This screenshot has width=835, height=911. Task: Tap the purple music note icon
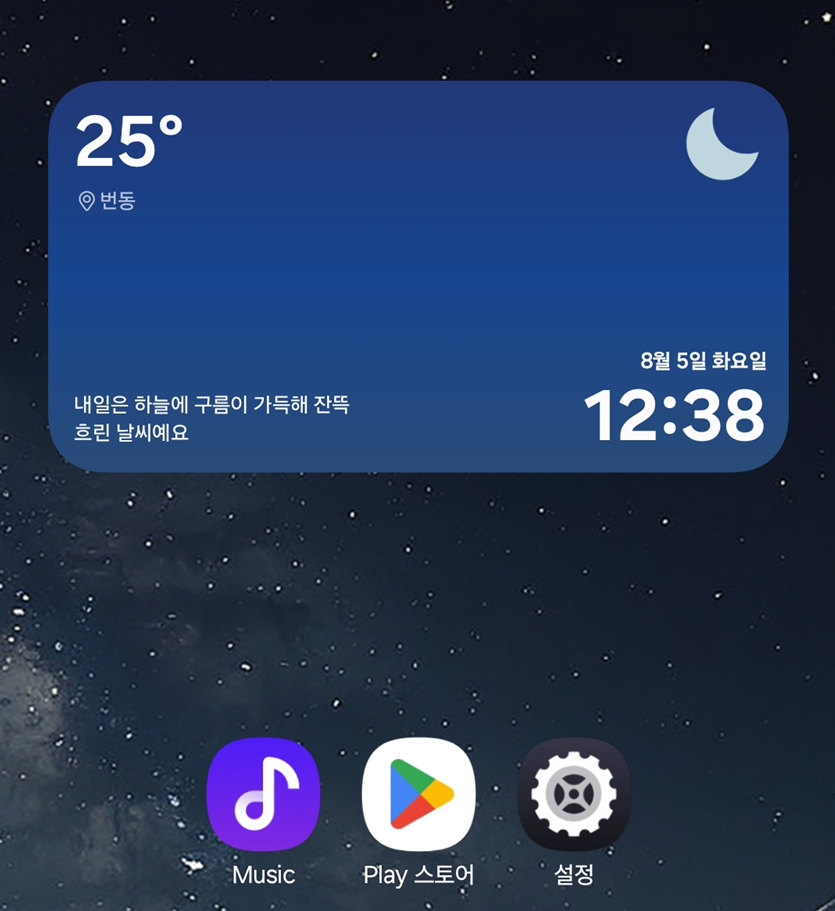tap(263, 795)
